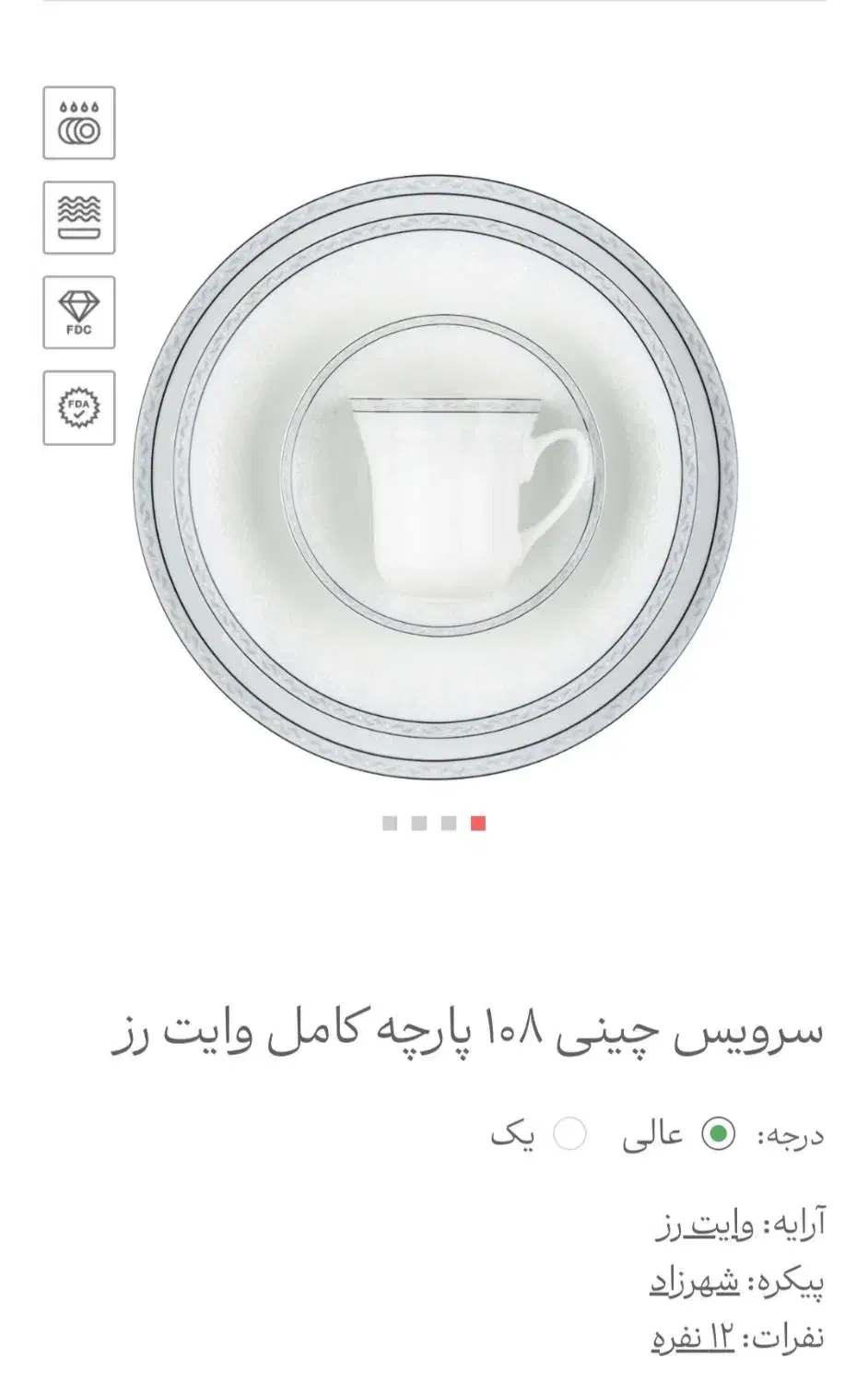Tap the FDC diamond feature icon
The image size is (868, 1382).
point(79,312)
